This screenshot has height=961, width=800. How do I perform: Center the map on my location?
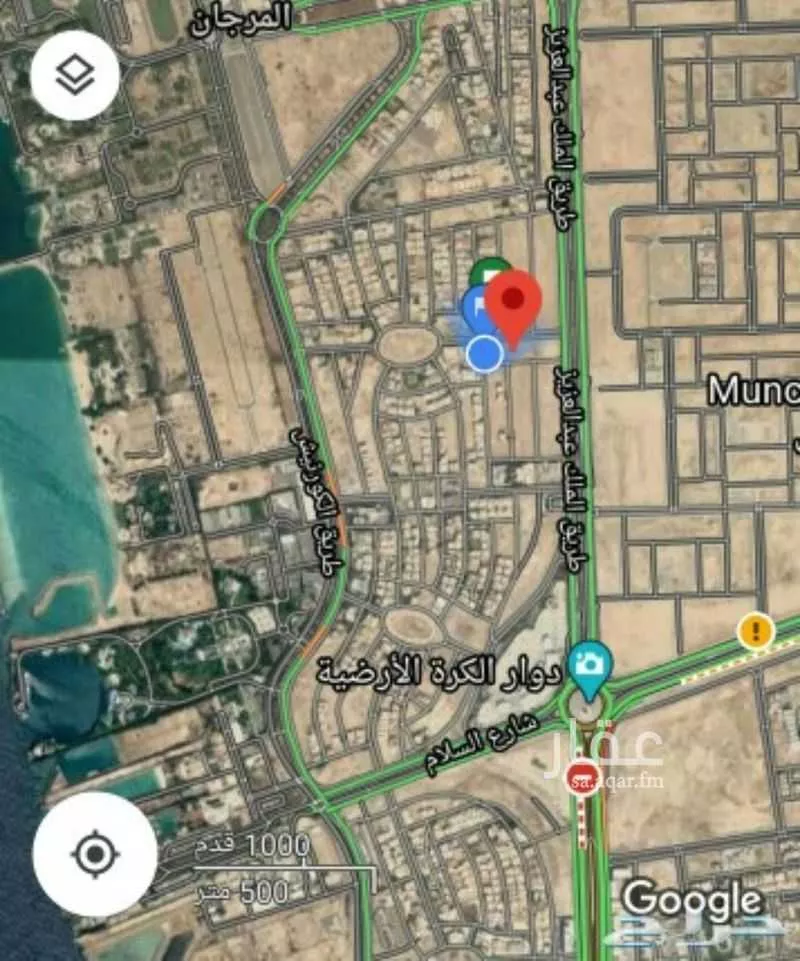94,854
